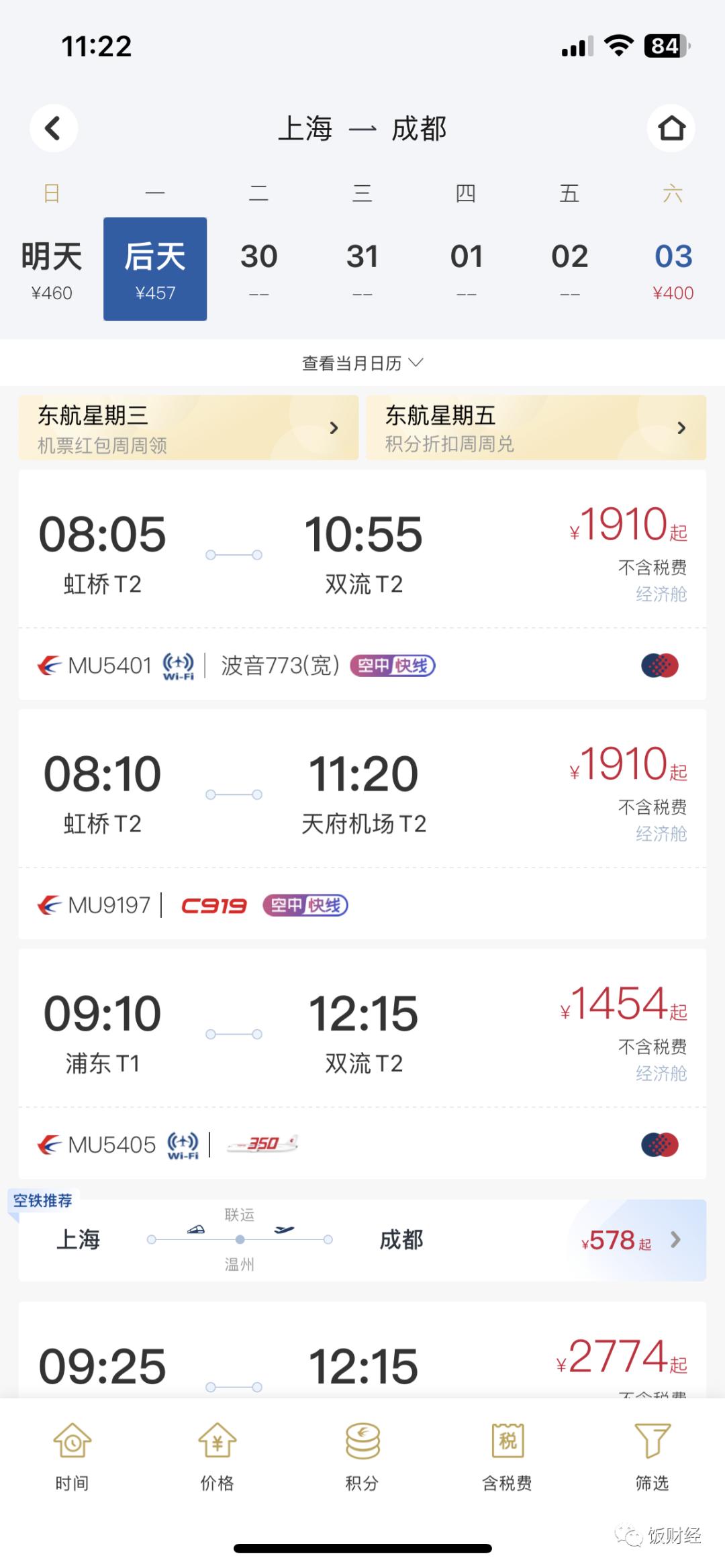Image resolution: width=725 pixels, height=1568 pixels.
Task: Select the 后天 ¥457 date tab
Action: [155, 267]
